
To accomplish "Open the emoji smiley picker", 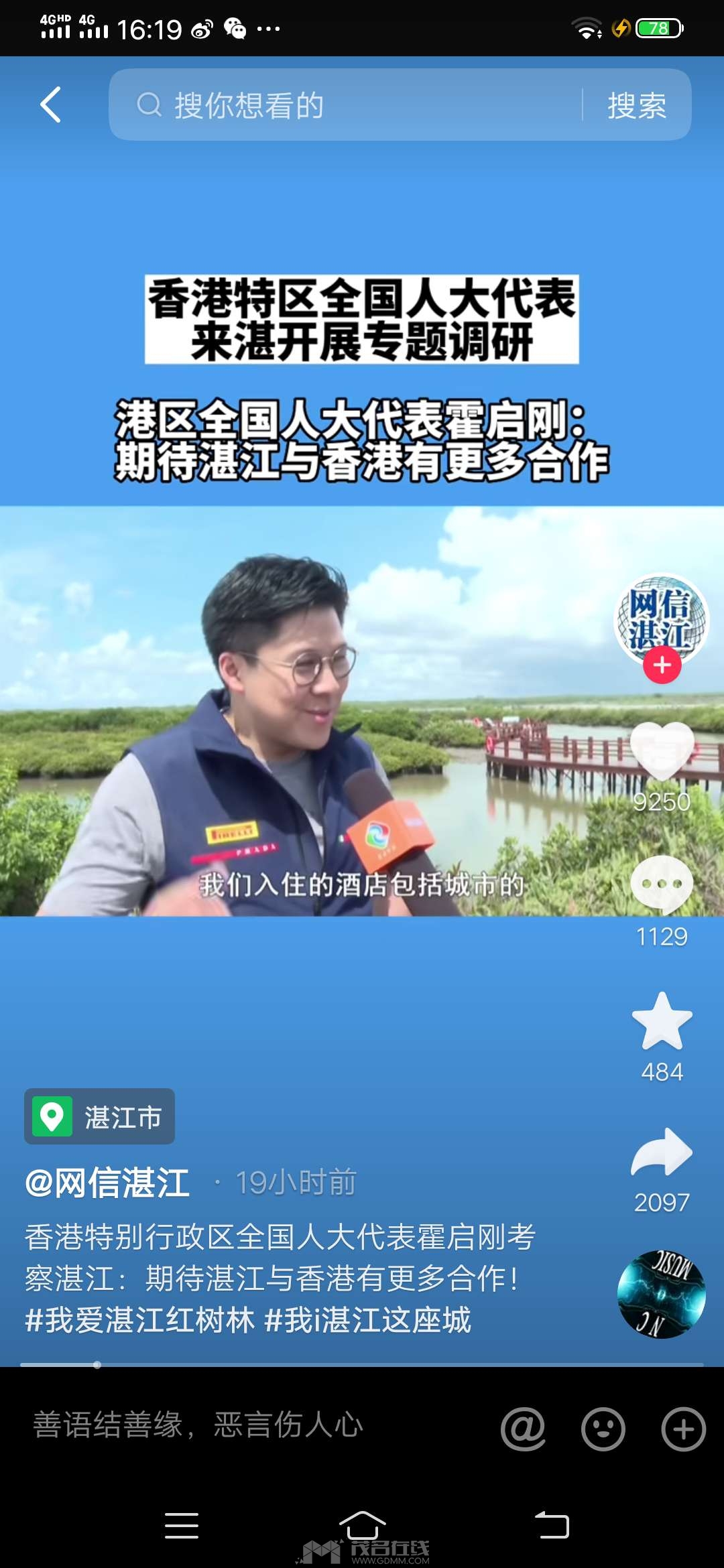I will point(603,1429).
